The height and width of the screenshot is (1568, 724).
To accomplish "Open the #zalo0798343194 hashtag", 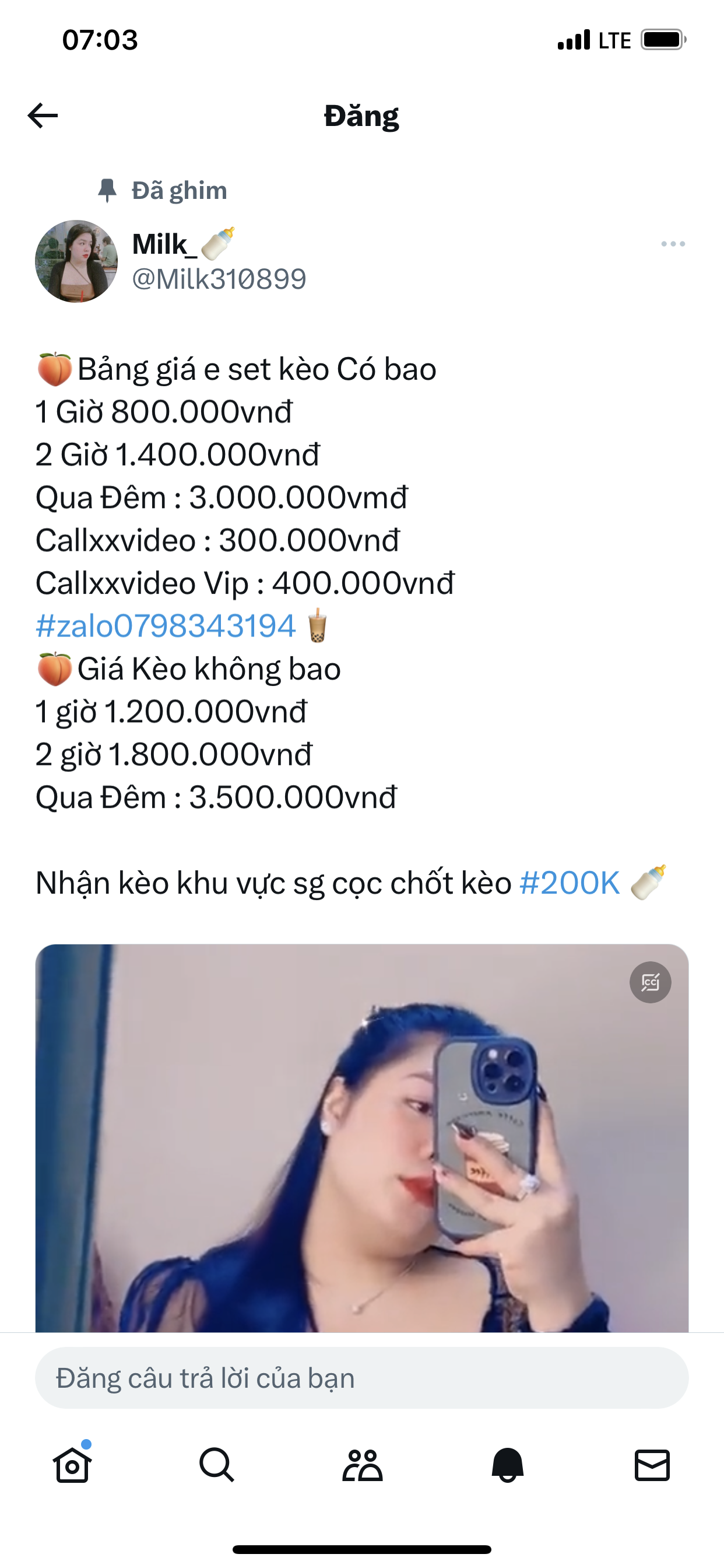I will [166, 626].
